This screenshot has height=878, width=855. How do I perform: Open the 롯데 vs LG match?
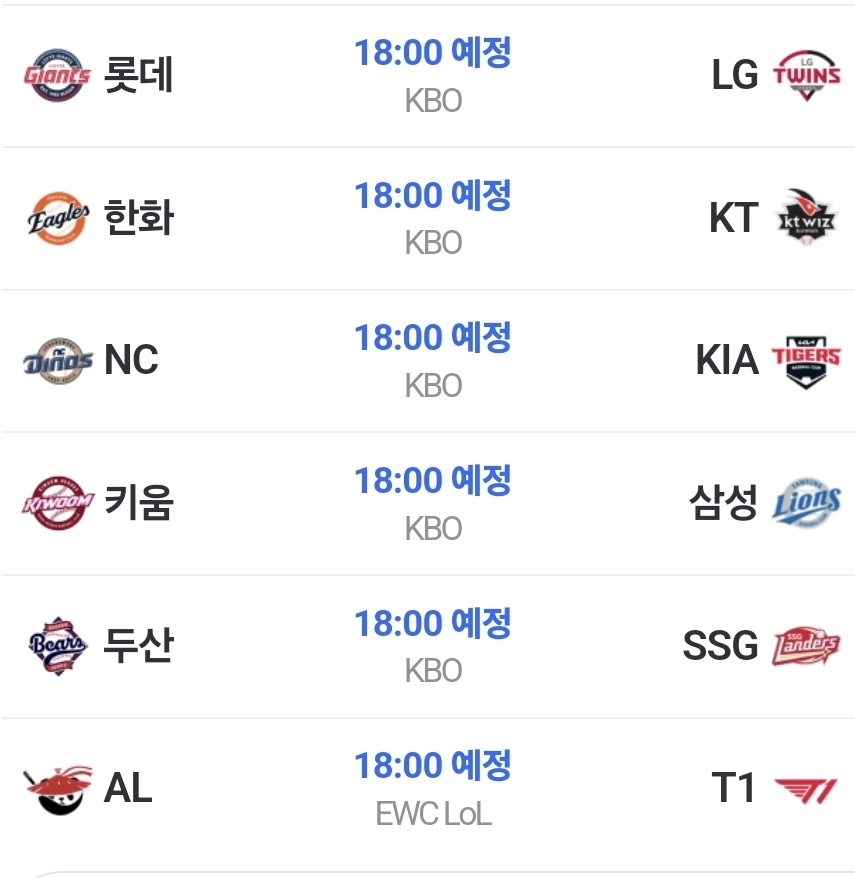coord(432,75)
